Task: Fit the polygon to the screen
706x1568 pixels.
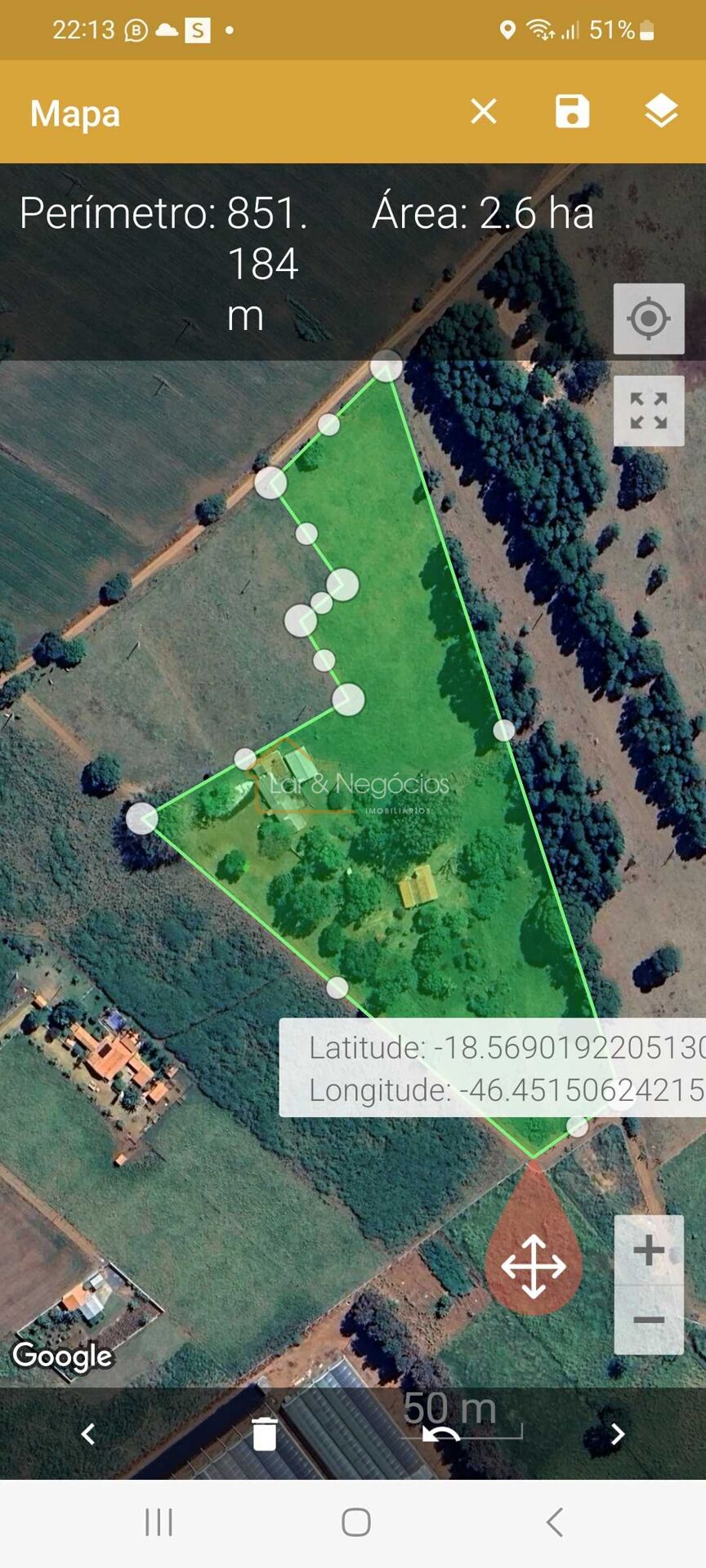Action: pos(649,411)
